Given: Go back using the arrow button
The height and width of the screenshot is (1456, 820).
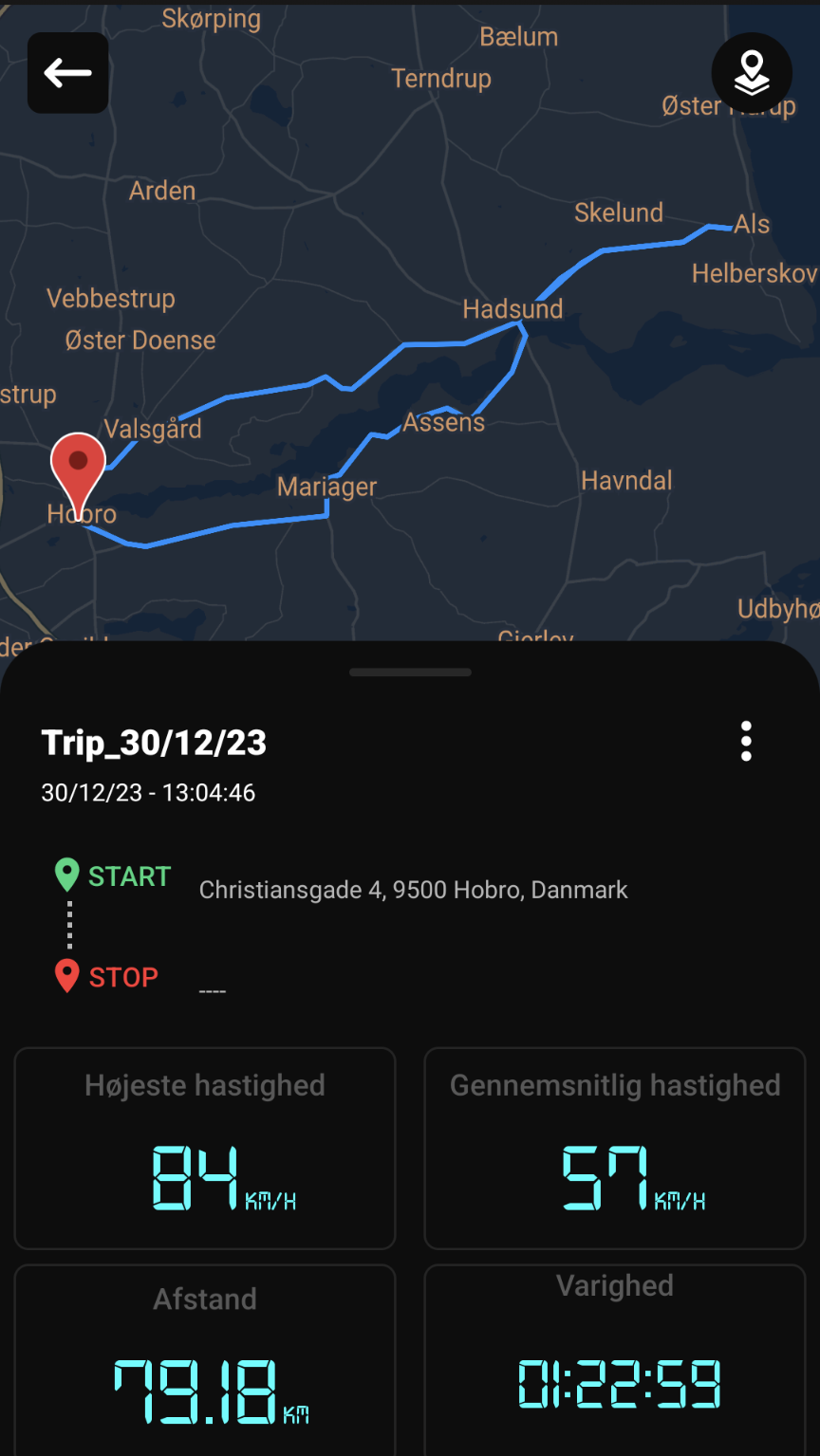Looking at the screenshot, I should pos(67,73).
